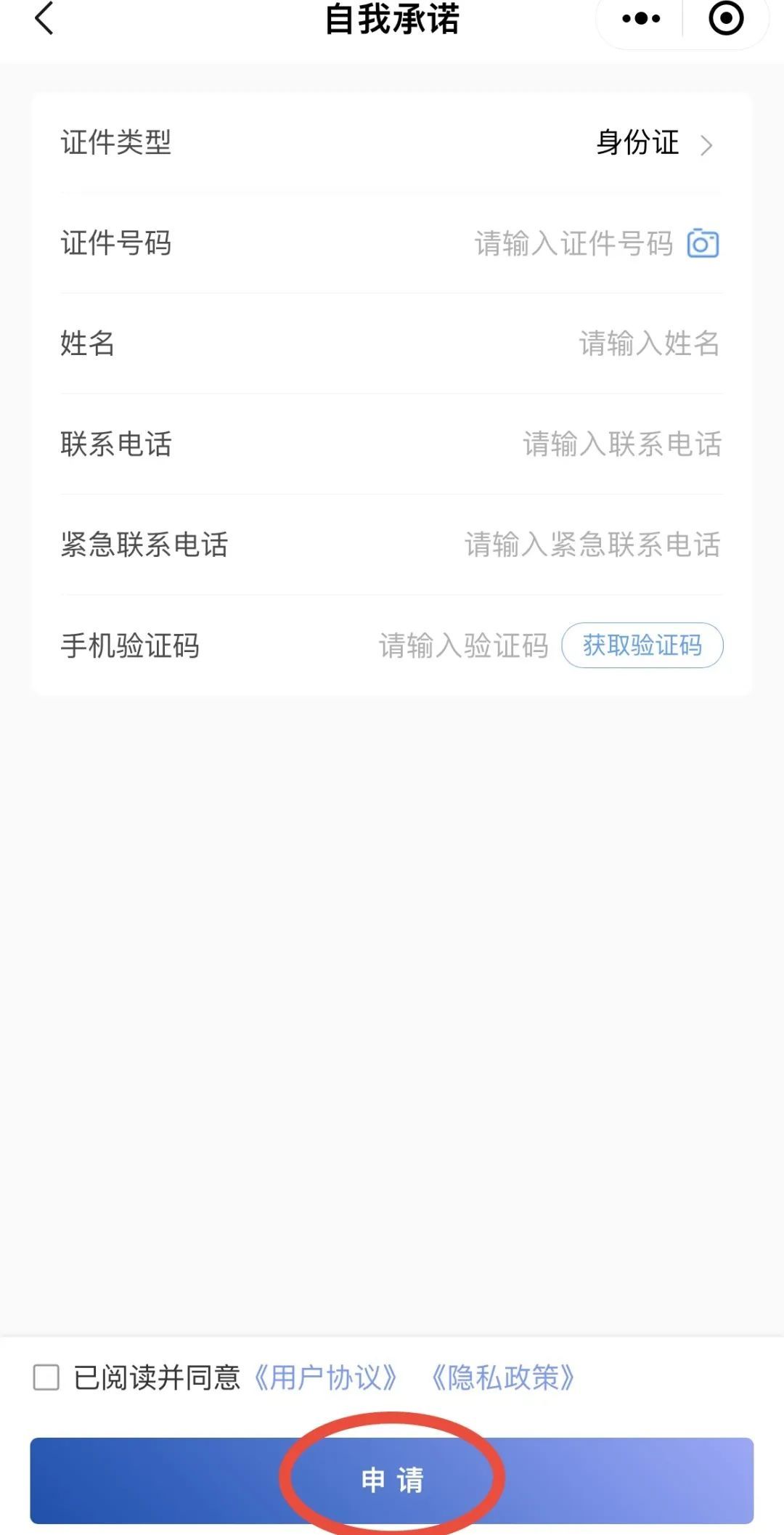Close the mini program with the circle icon
784x1535 pixels.
pos(726,19)
